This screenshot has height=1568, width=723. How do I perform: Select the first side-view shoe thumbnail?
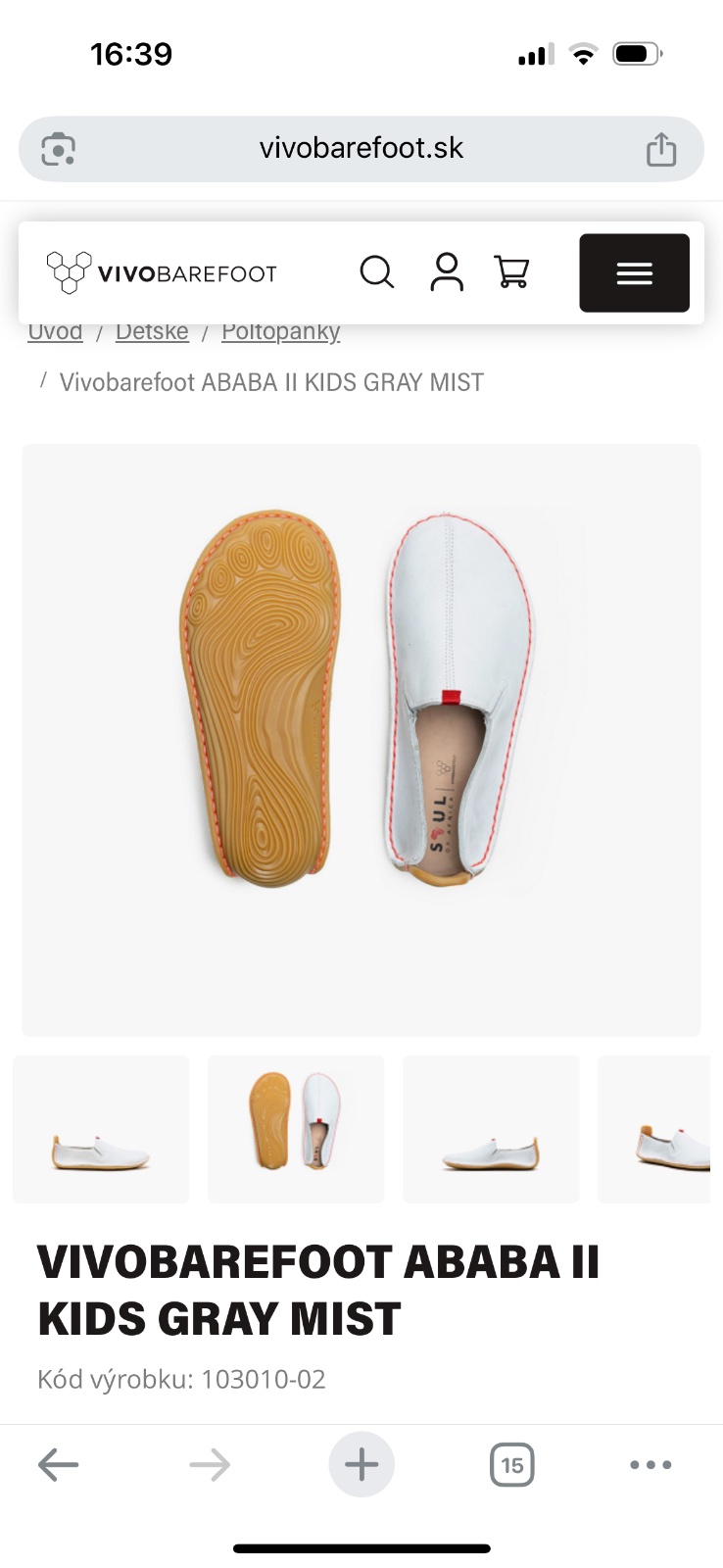101,1129
